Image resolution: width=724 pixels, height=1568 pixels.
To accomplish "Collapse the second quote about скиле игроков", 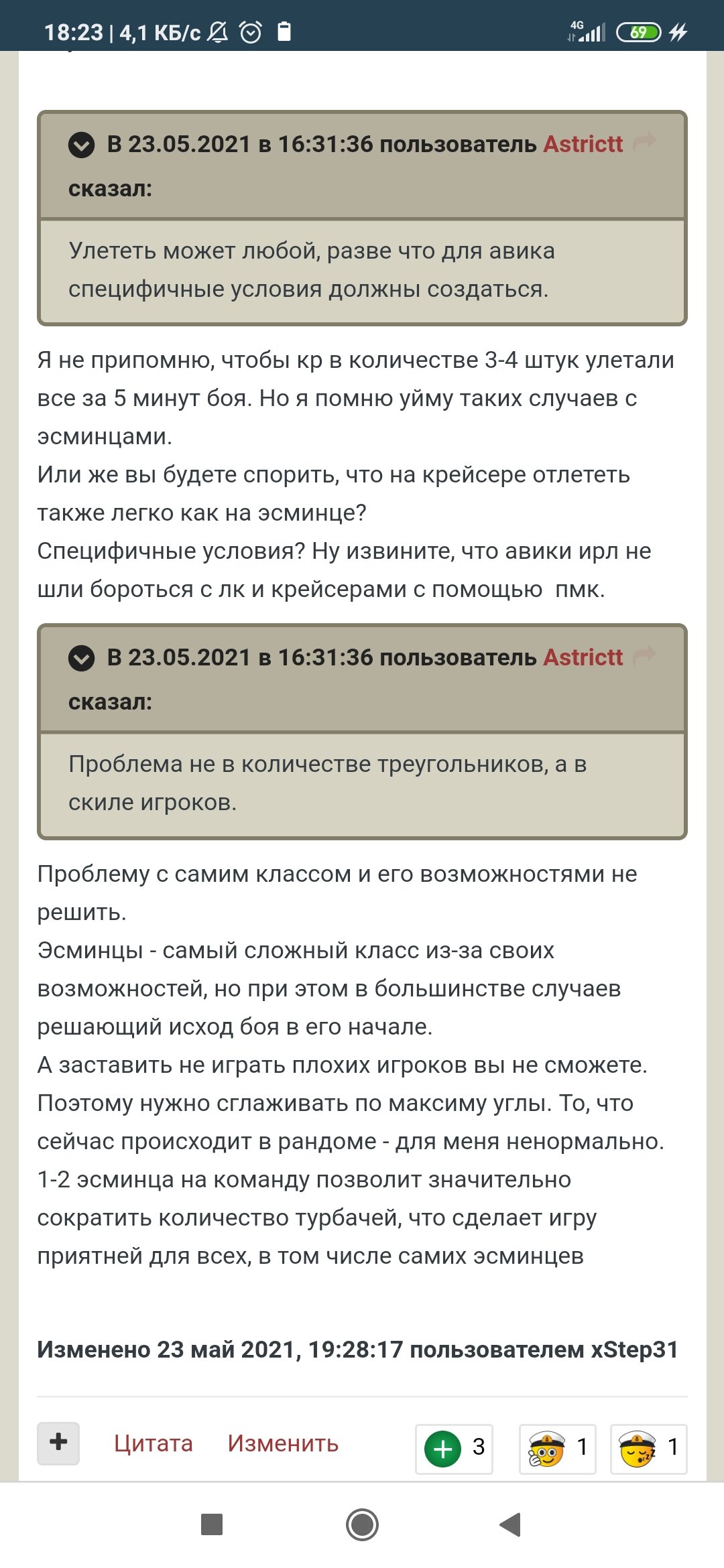I will (81, 658).
